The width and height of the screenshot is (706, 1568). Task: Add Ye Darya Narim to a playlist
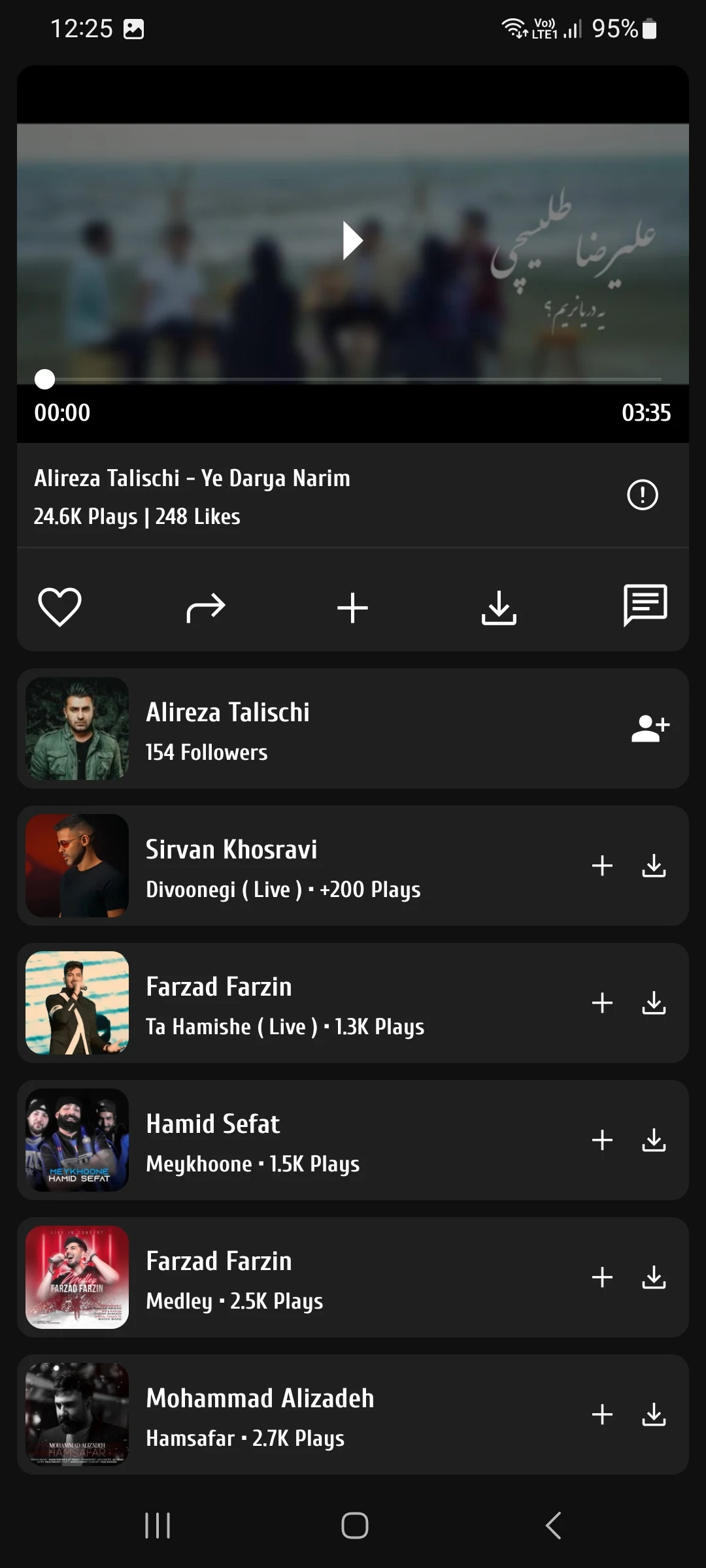pos(352,608)
